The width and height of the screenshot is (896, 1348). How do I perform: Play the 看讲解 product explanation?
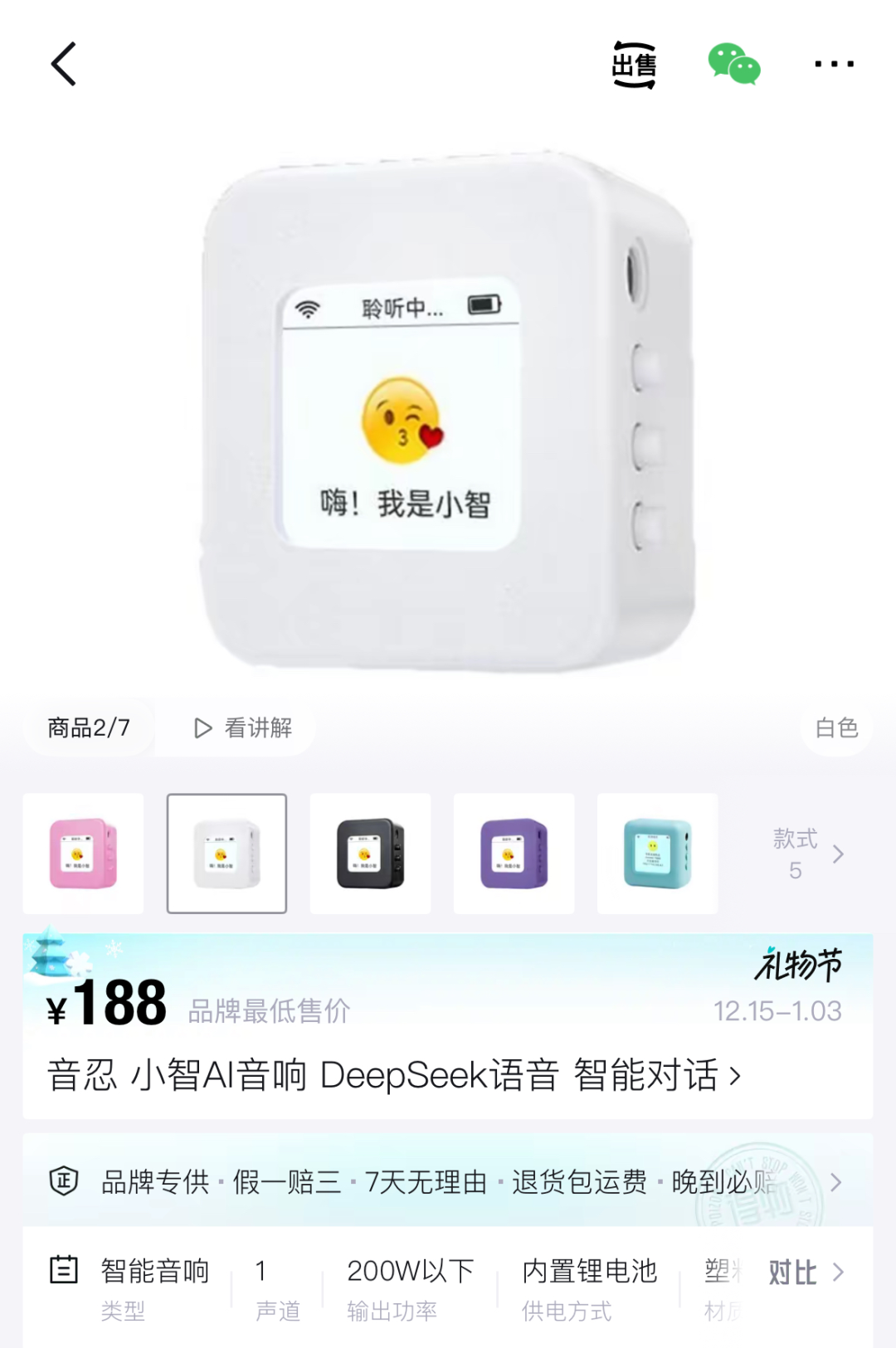(x=242, y=728)
